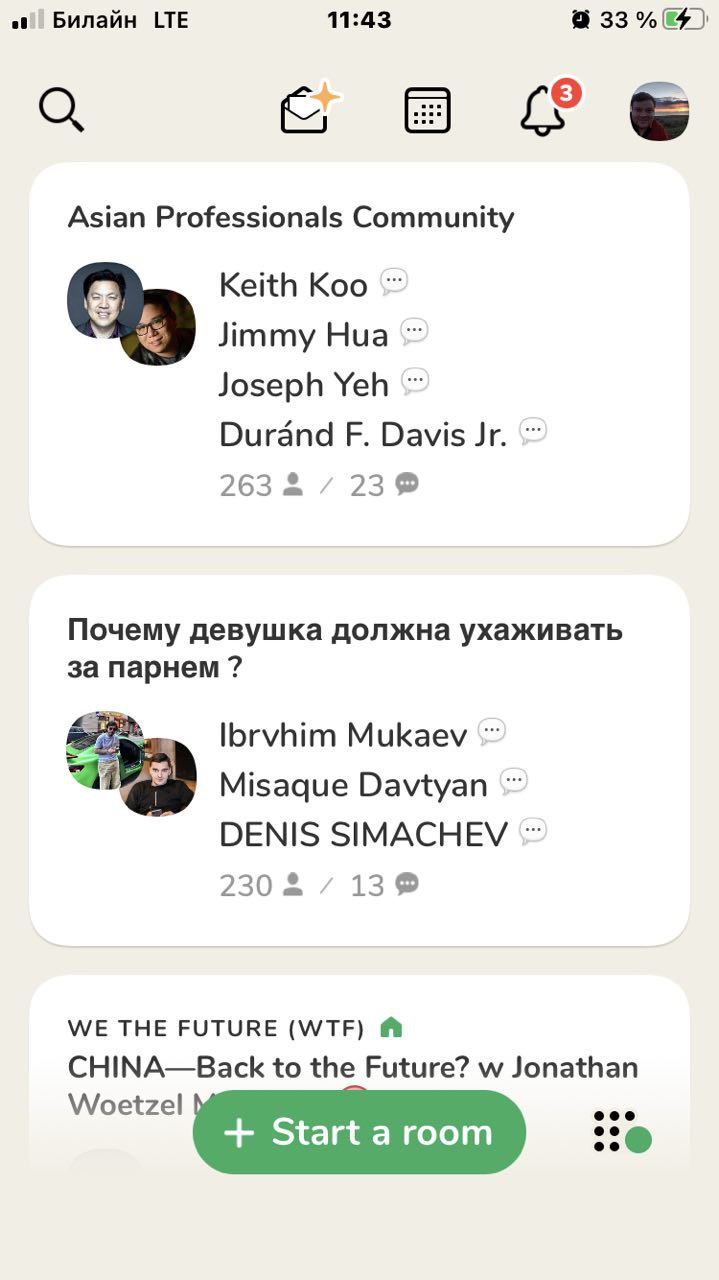Open the invites envelope icon
Screen dimensions: 719x1280
point(309,109)
